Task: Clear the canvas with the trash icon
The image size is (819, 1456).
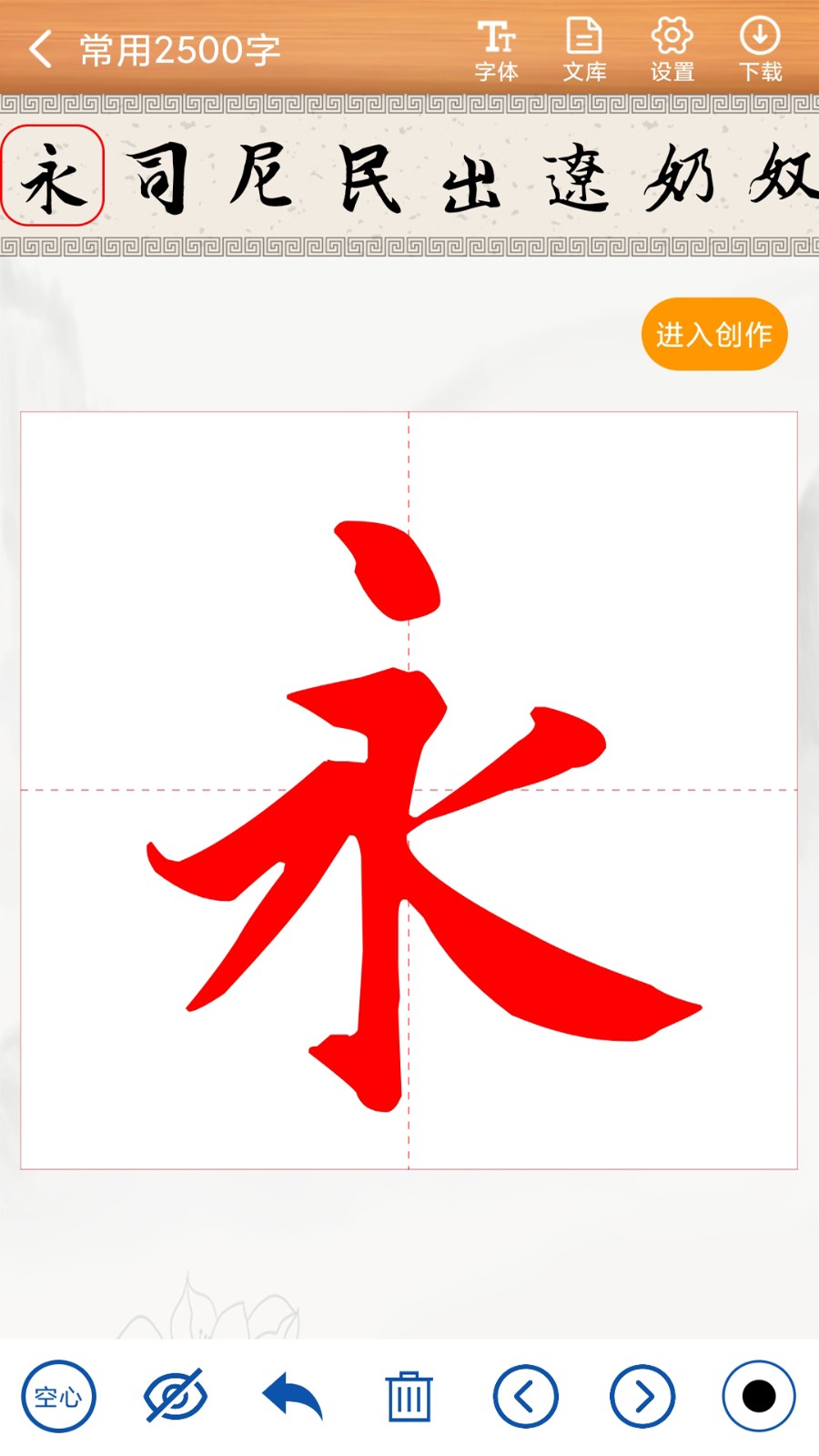Action: point(409,1396)
